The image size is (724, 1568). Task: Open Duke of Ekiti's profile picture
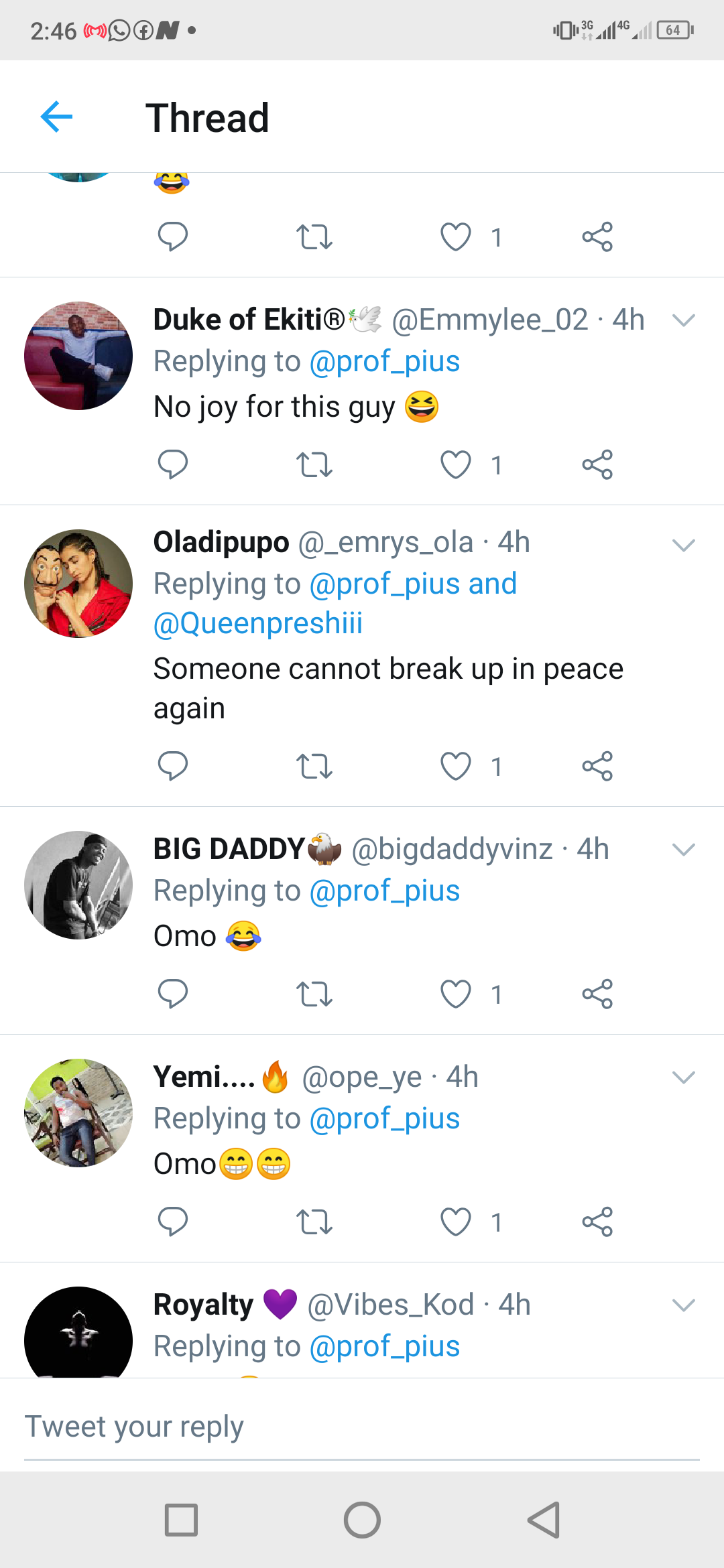coord(78,356)
